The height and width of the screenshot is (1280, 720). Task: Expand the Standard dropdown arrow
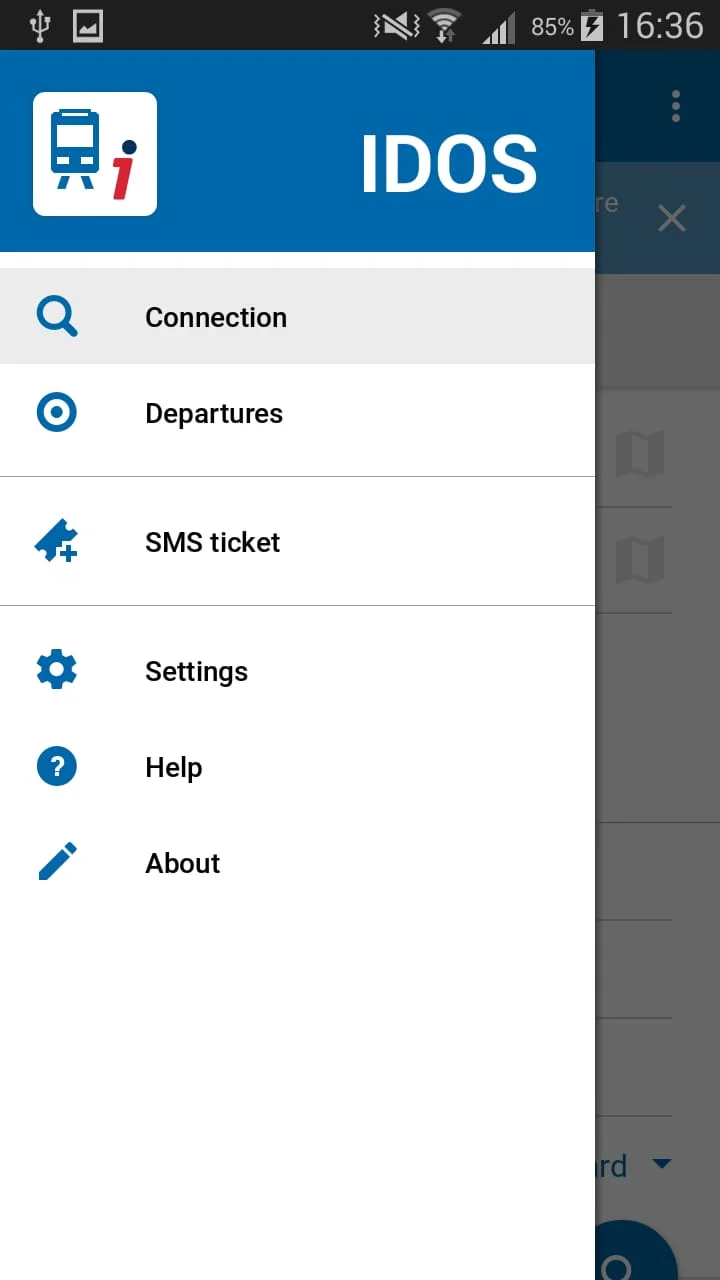point(661,1163)
